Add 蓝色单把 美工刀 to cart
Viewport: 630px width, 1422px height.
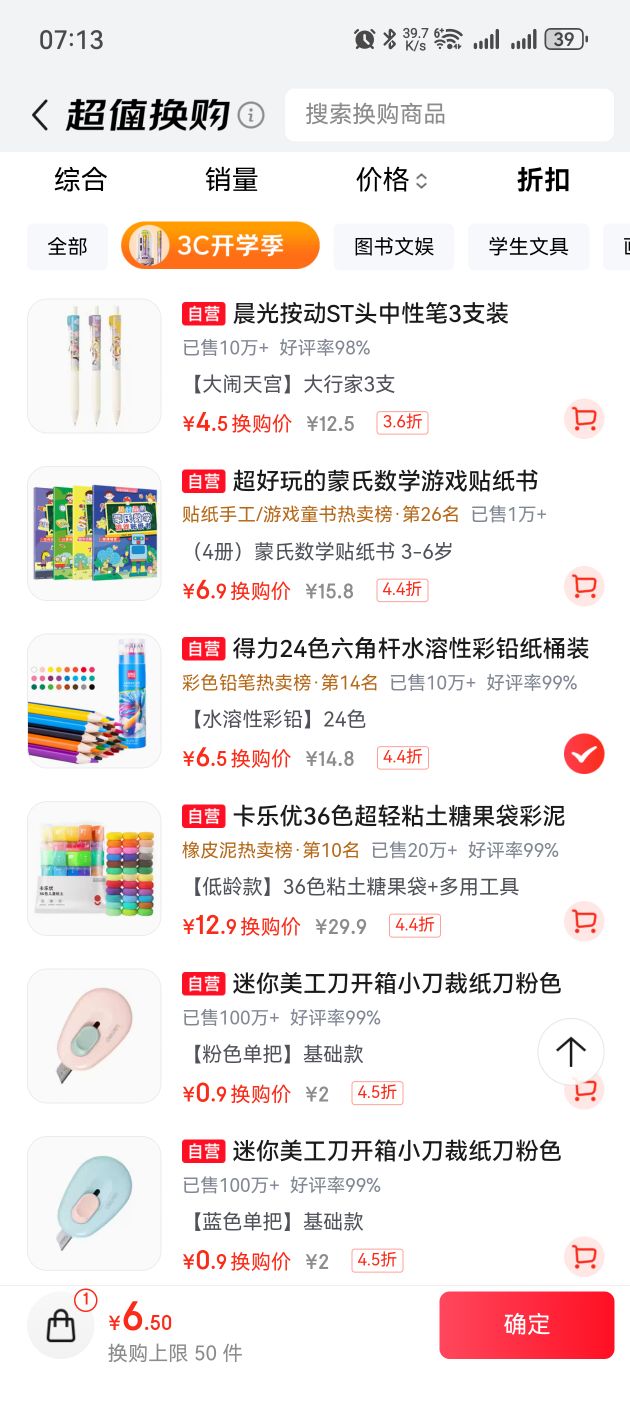(584, 1256)
